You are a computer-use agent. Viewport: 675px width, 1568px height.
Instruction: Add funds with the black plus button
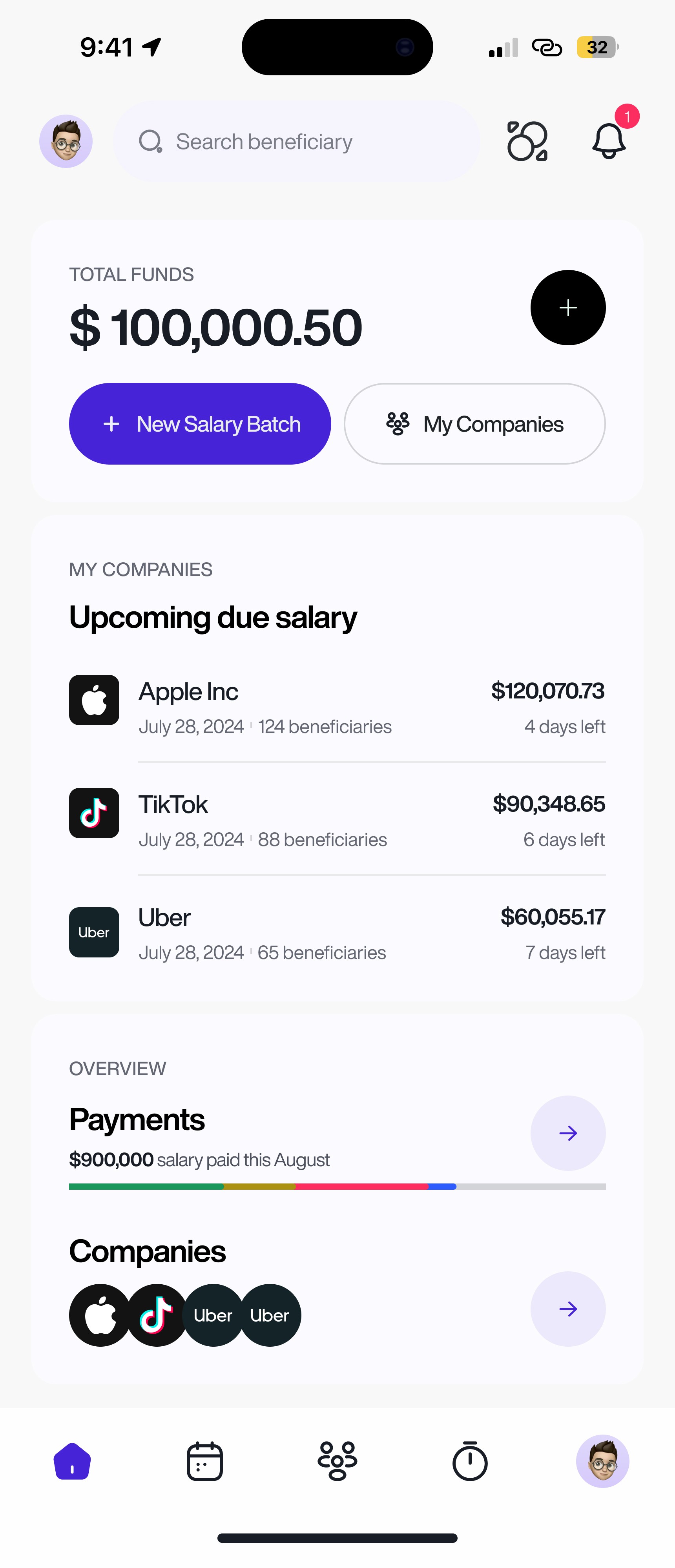click(x=568, y=307)
